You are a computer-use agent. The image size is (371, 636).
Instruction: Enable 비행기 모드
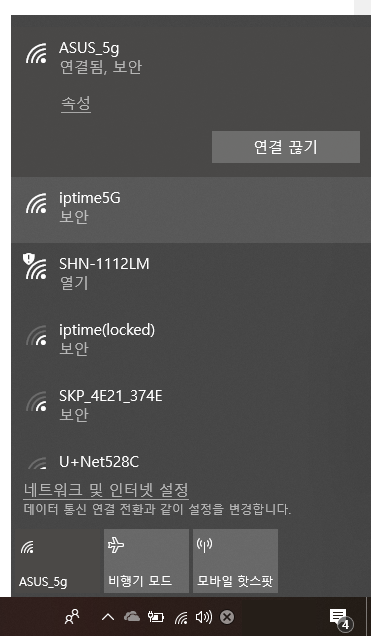point(146,561)
